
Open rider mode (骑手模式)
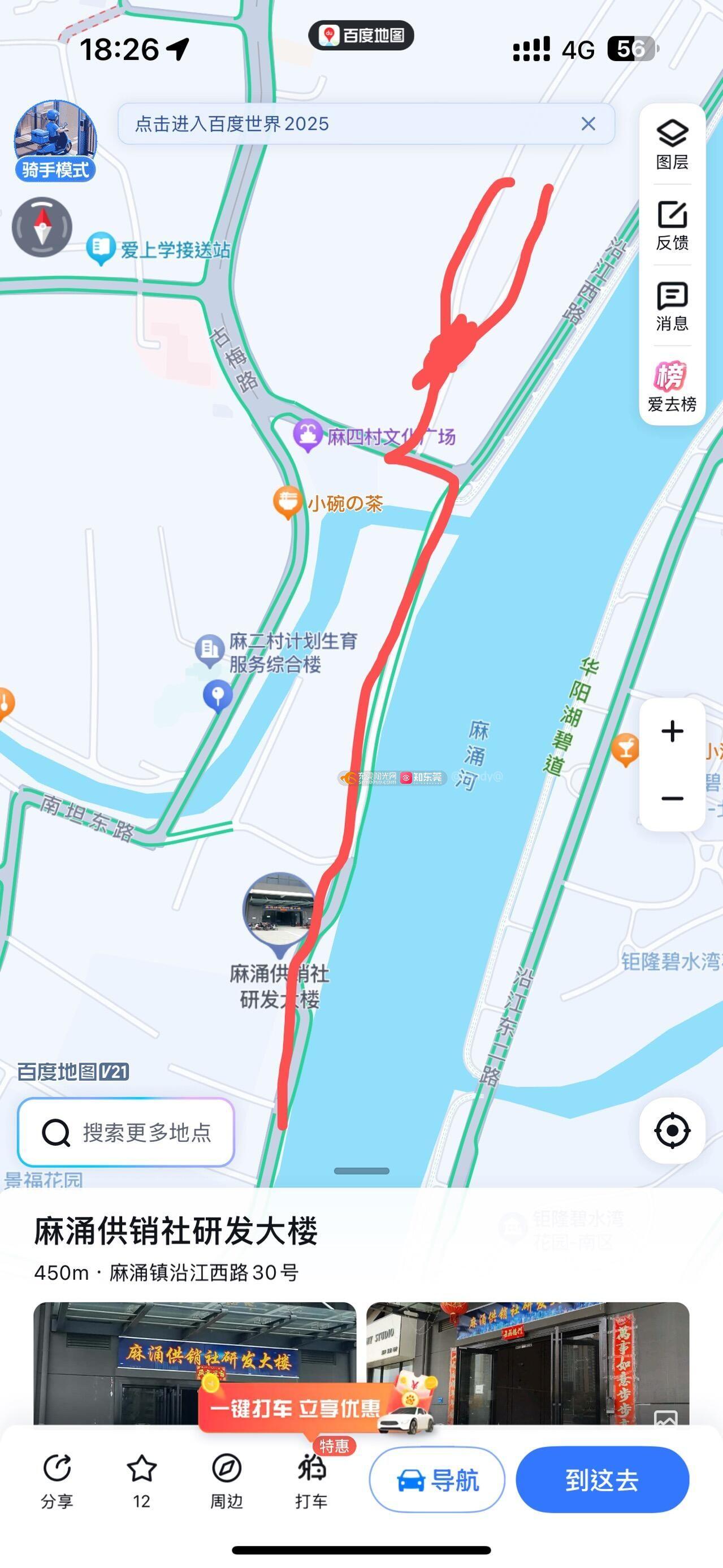pyautogui.click(x=55, y=141)
